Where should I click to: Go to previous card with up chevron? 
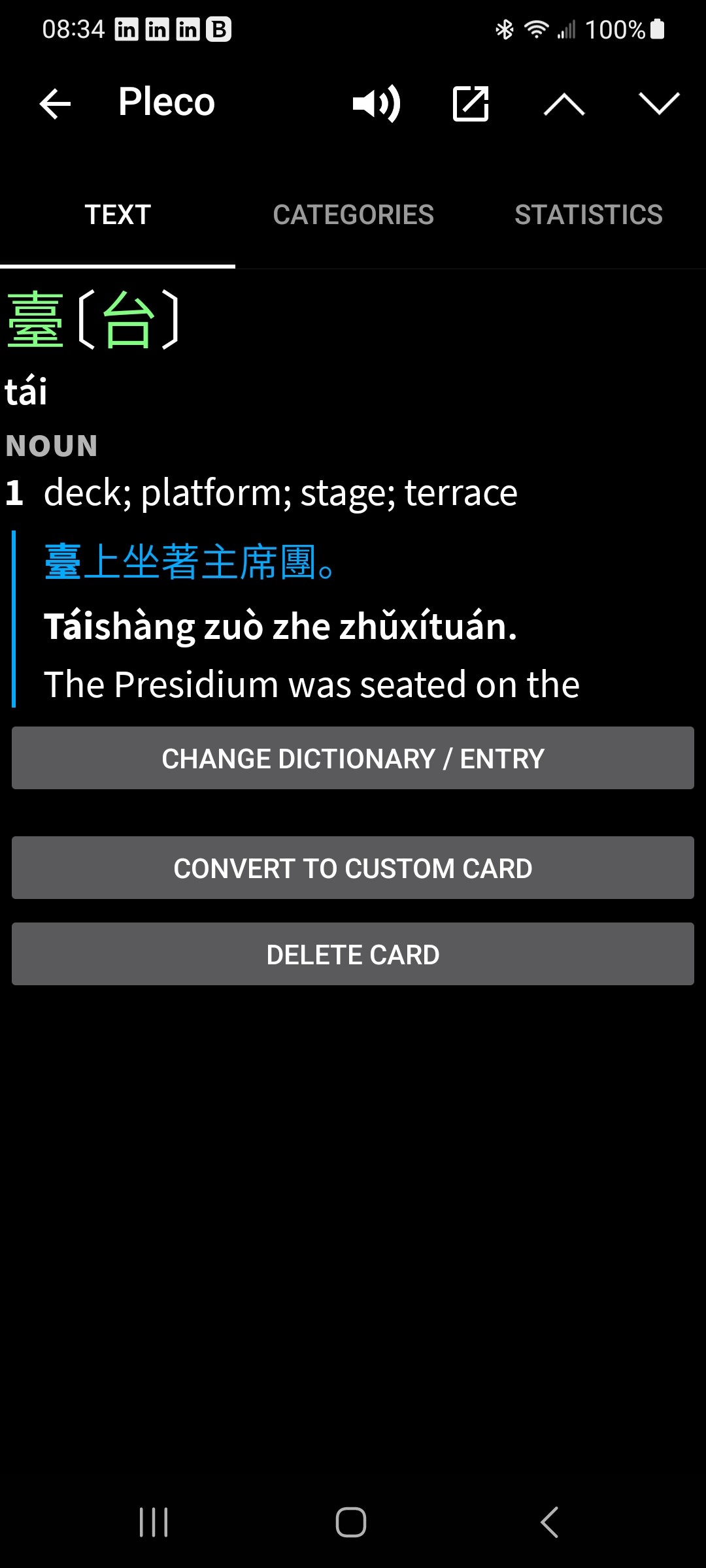click(564, 104)
